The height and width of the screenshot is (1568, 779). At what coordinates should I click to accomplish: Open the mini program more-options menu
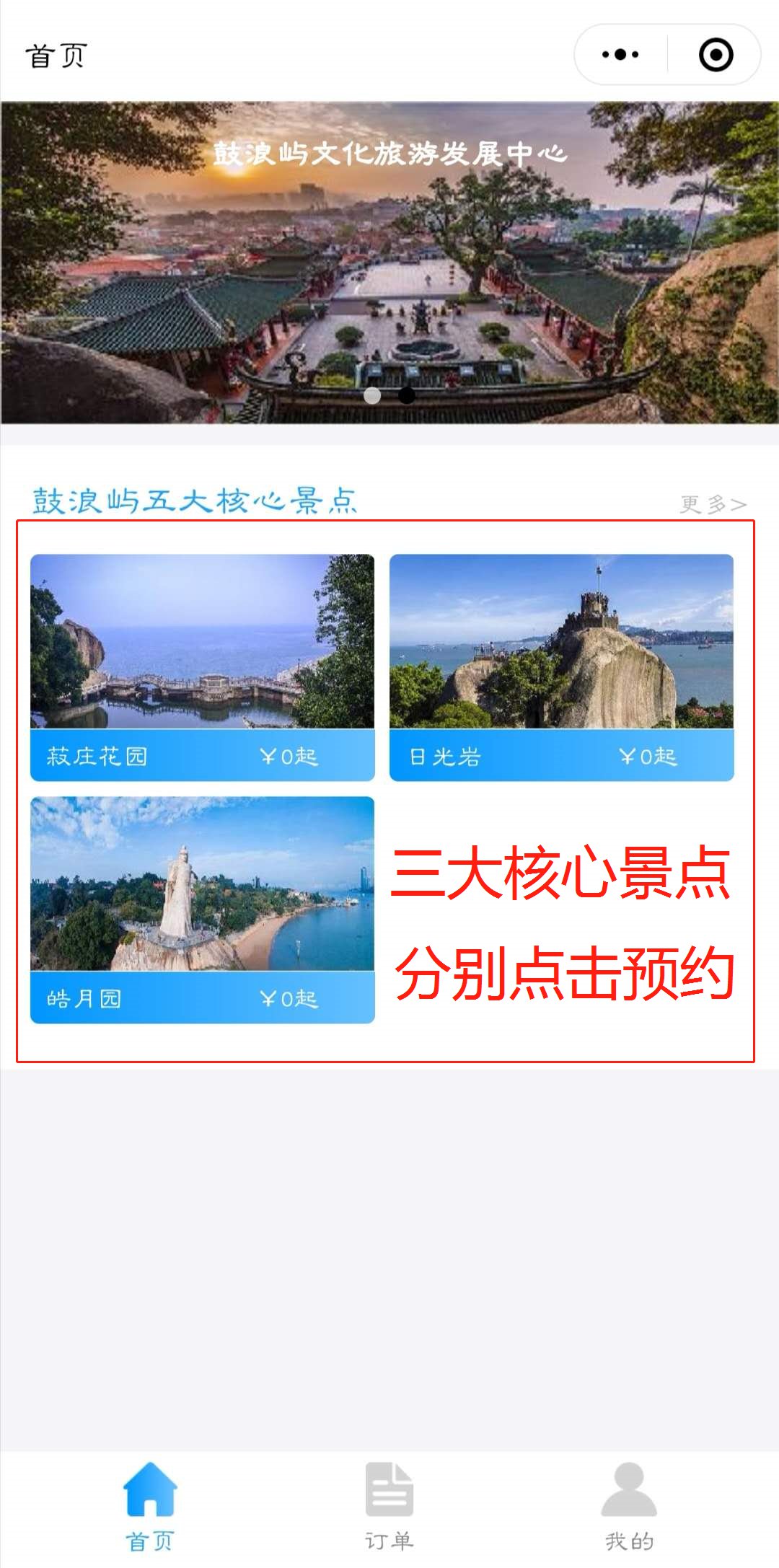(620, 55)
